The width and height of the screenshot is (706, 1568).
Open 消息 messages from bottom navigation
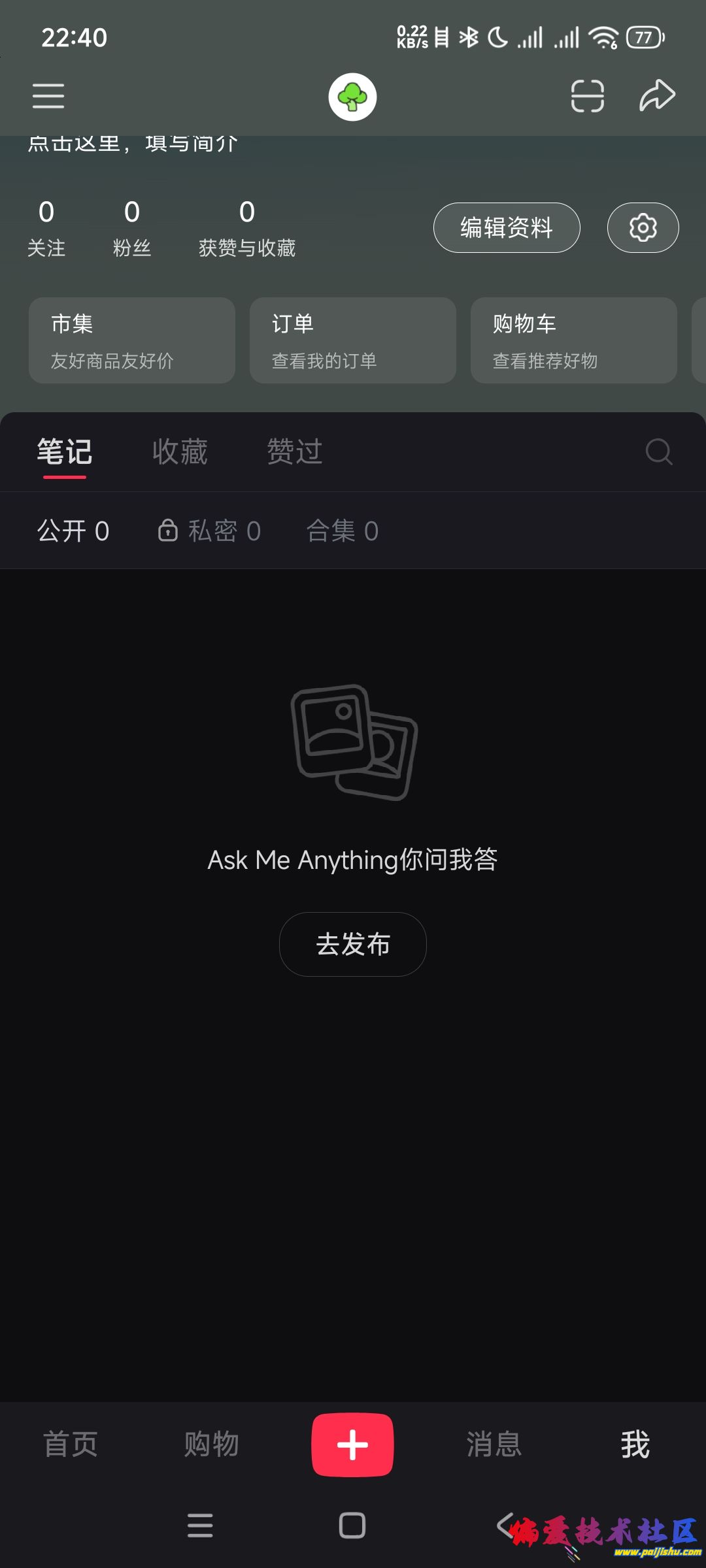[494, 1445]
